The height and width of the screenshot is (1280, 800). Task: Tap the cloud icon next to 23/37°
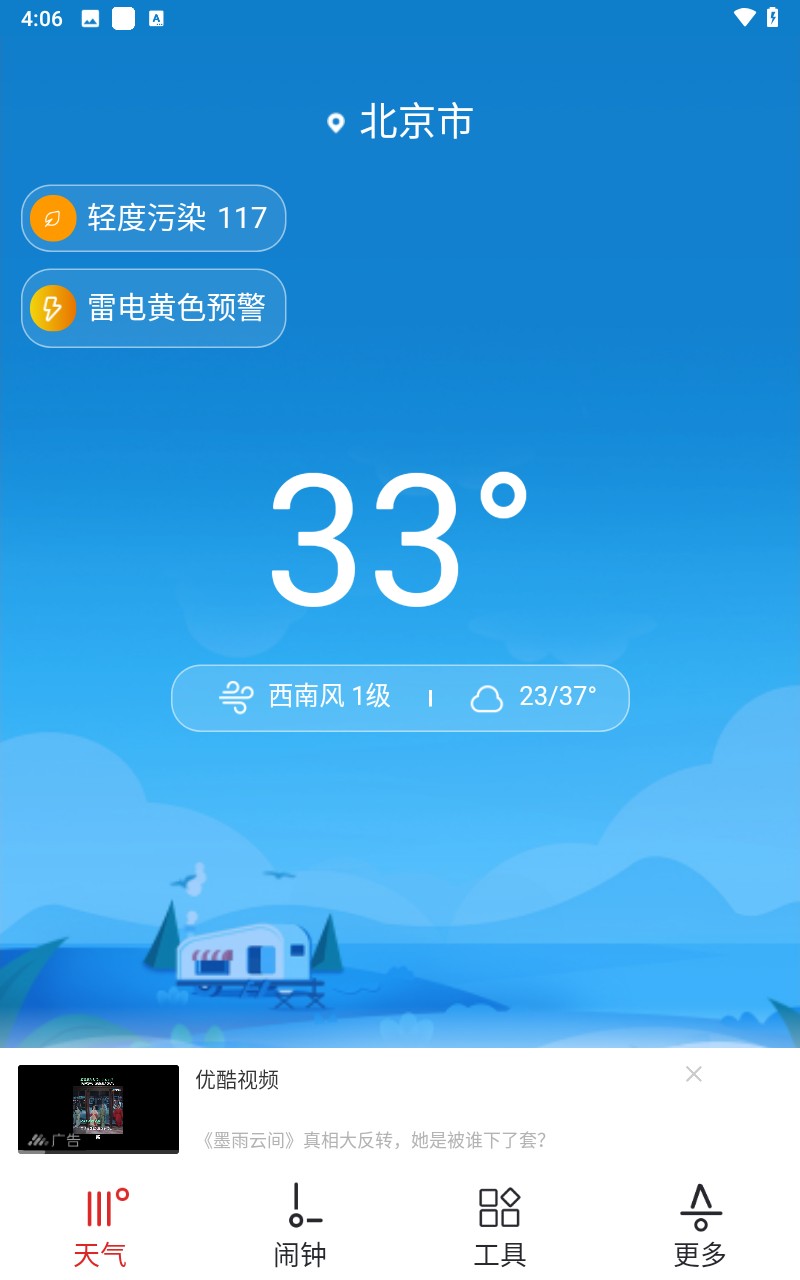pyautogui.click(x=487, y=698)
